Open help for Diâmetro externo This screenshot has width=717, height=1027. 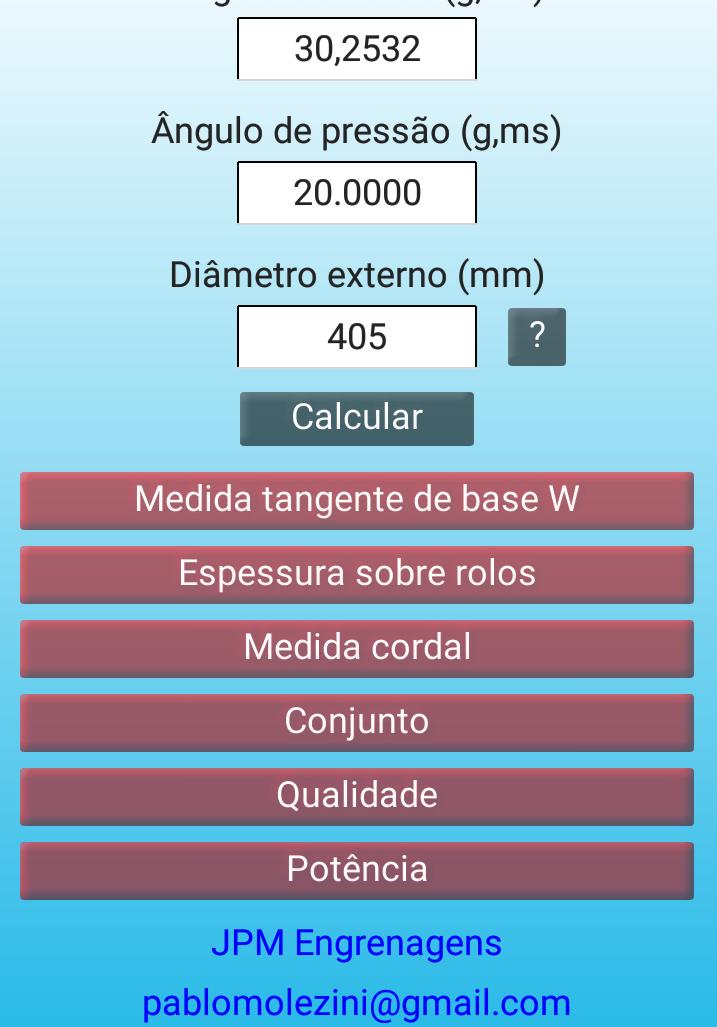536,337
